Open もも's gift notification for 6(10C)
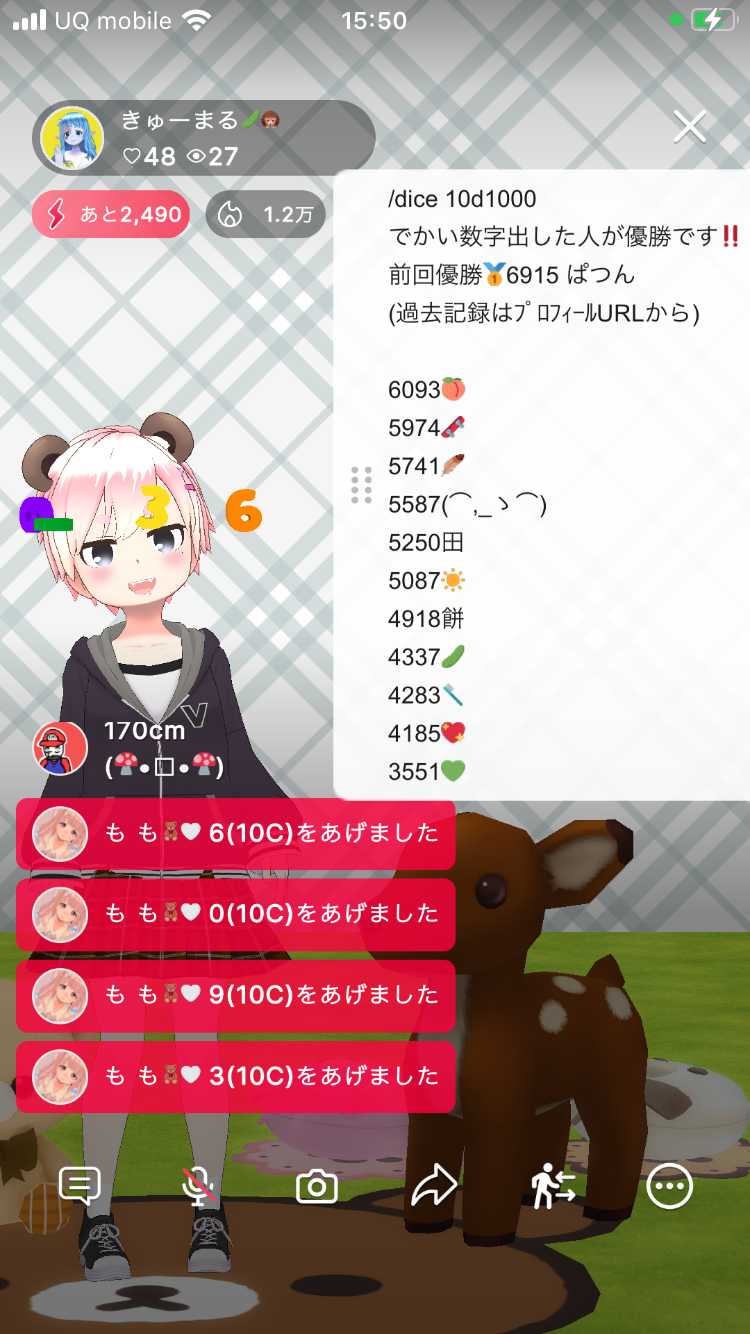The height and width of the screenshot is (1334, 750). click(x=236, y=834)
